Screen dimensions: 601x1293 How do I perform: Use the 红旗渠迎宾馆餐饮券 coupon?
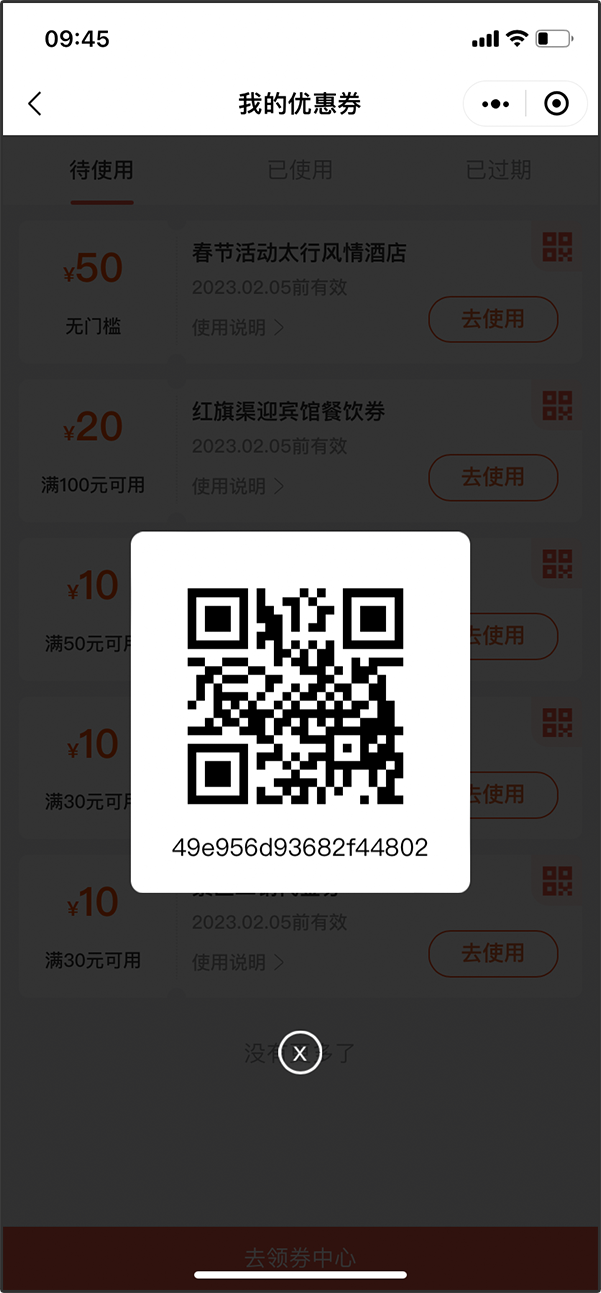point(493,477)
